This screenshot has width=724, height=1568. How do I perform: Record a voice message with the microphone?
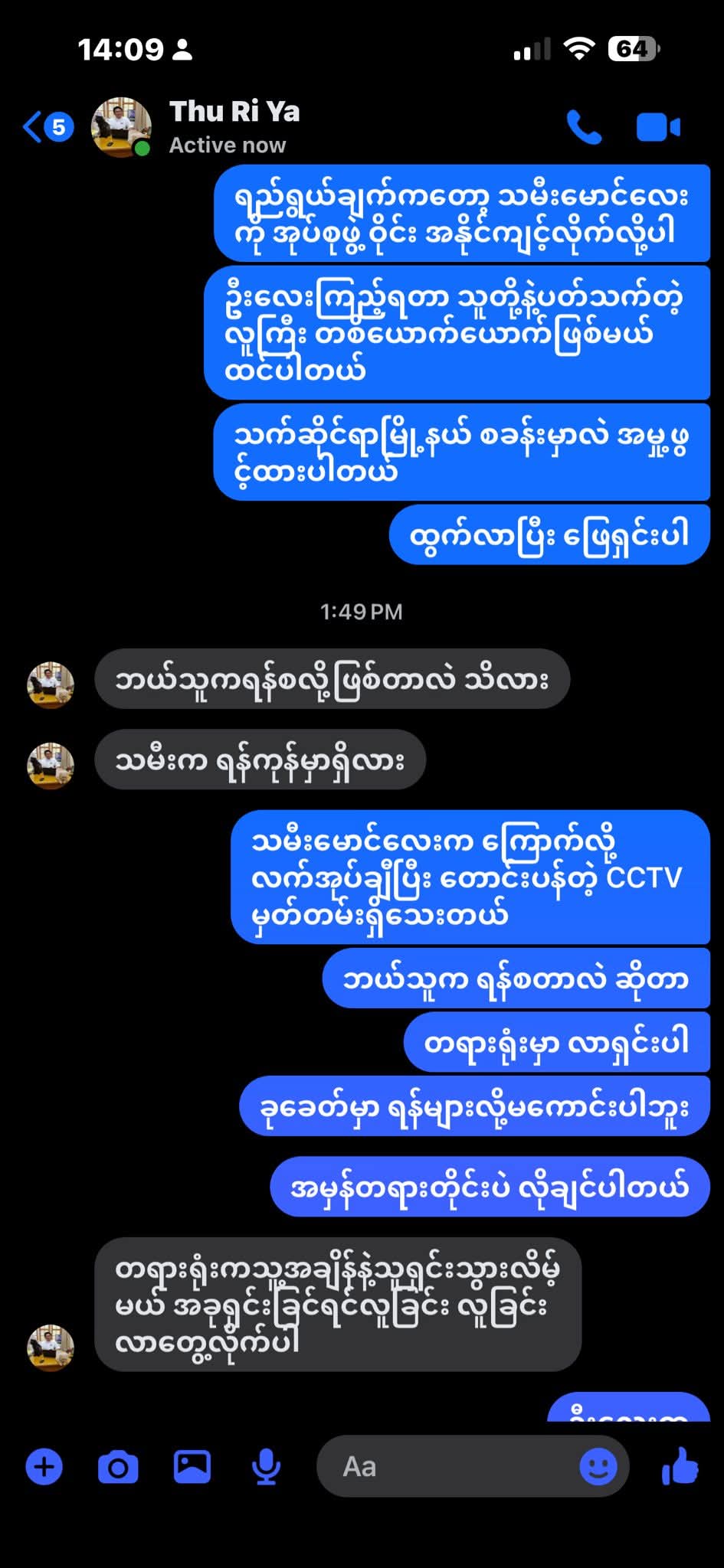pos(266,1467)
